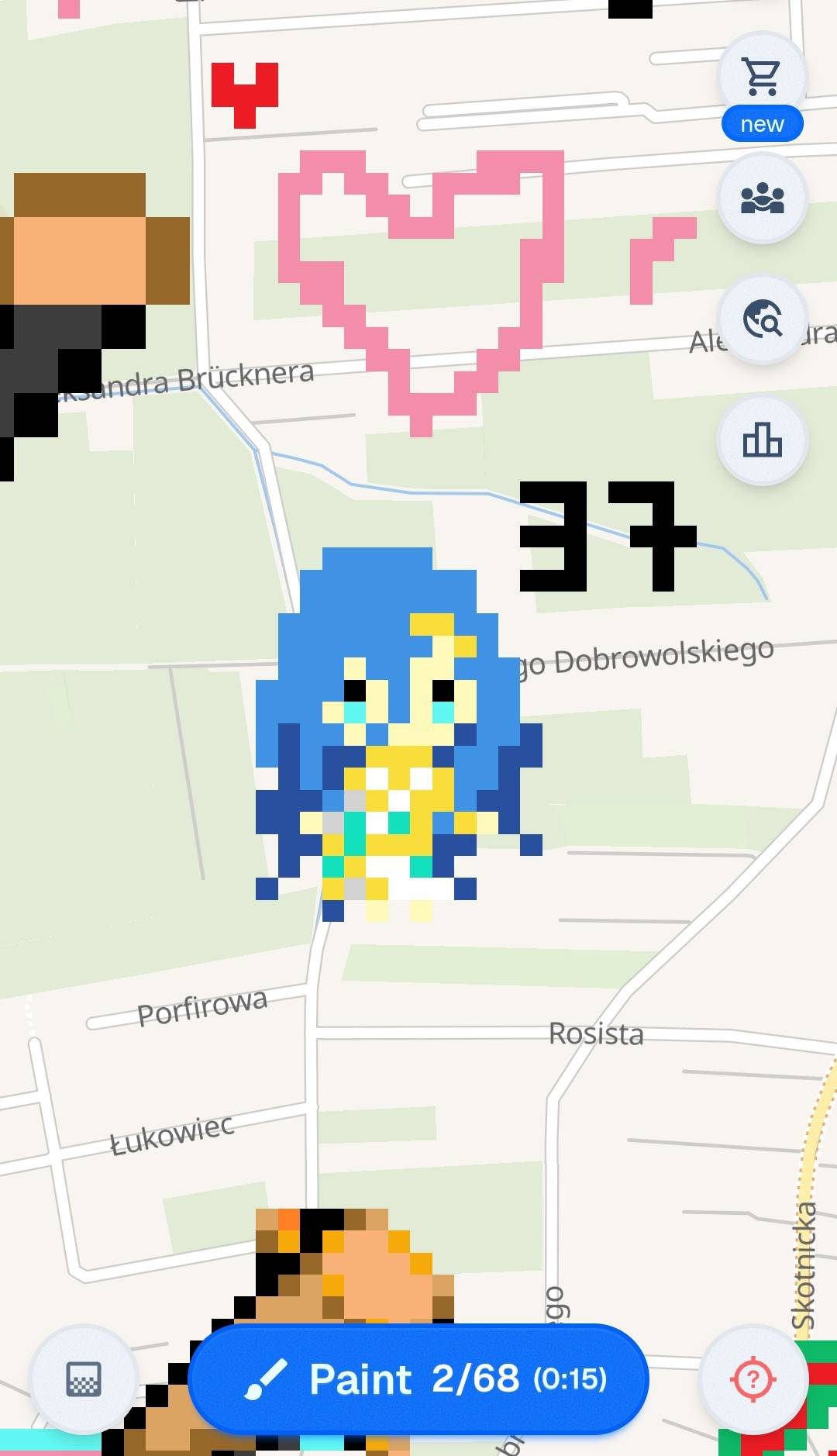View the leaderboard chart icon
This screenshot has width=837, height=1456.
(x=763, y=440)
